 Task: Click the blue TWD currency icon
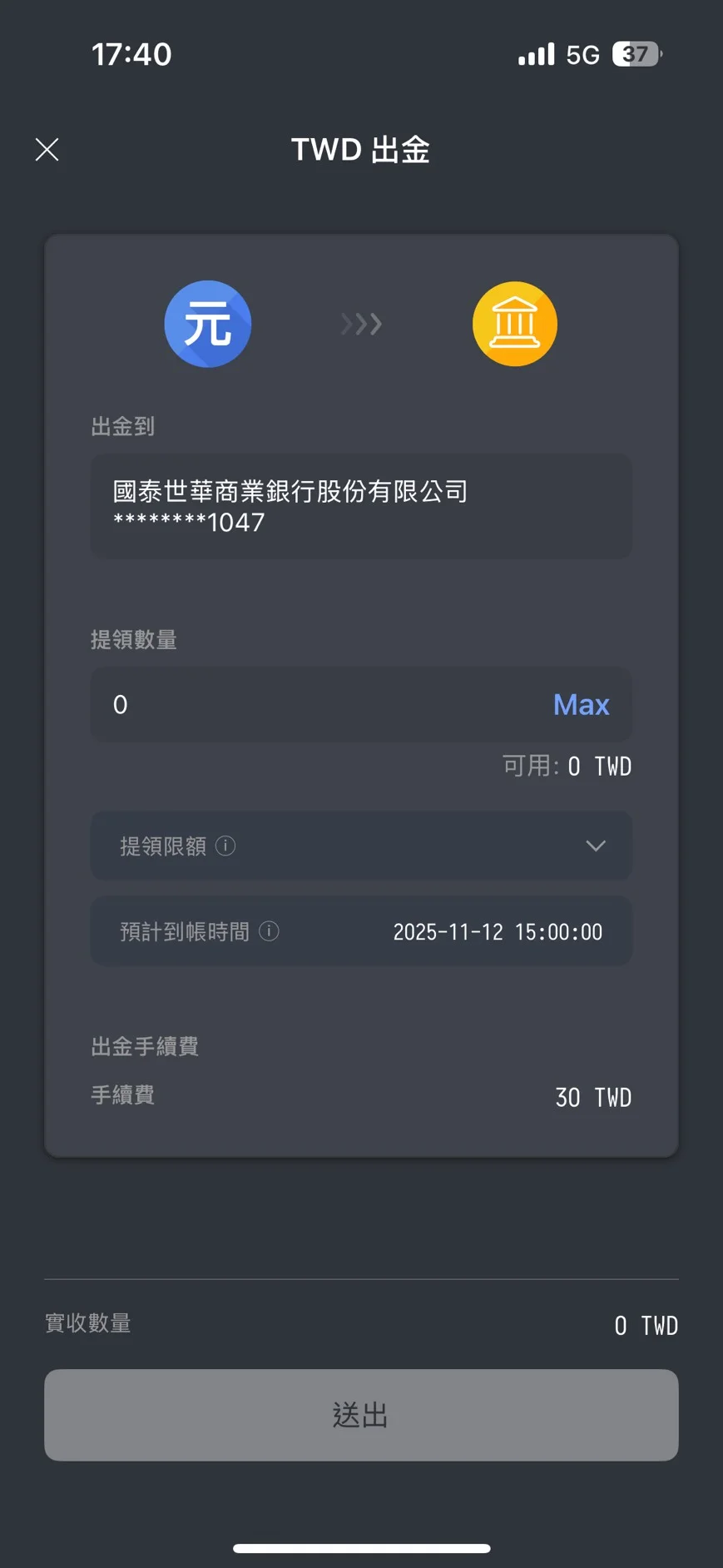click(208, 324)
